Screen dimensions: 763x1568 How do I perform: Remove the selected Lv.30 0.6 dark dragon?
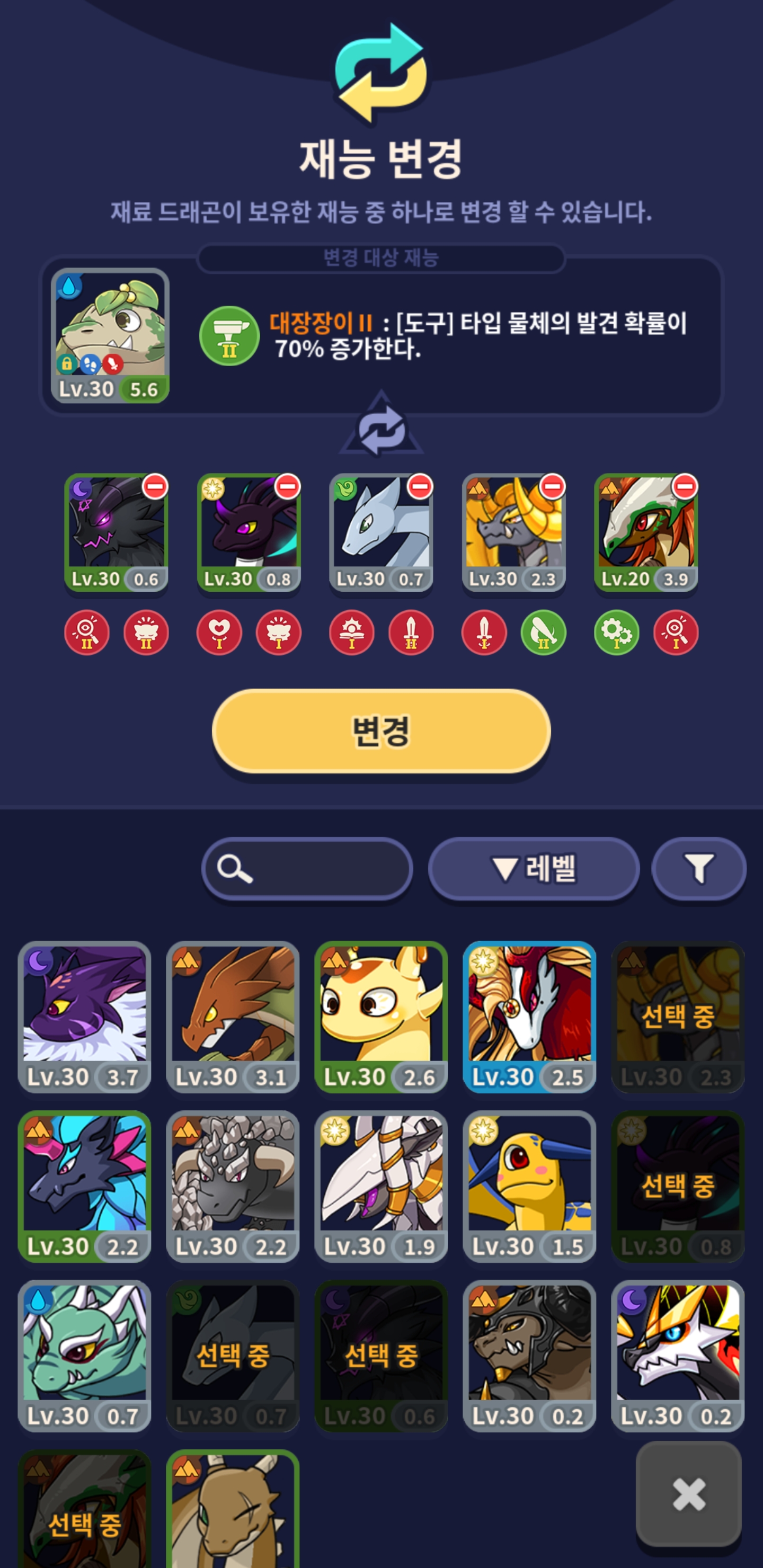click(155, 487)
